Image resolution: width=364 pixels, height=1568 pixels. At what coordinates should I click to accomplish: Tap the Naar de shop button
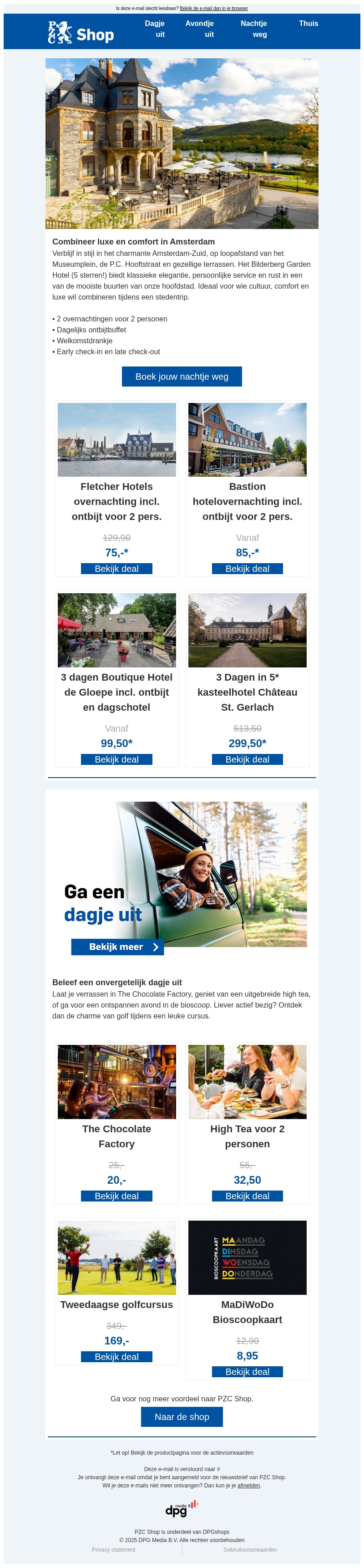(182, 1416)
